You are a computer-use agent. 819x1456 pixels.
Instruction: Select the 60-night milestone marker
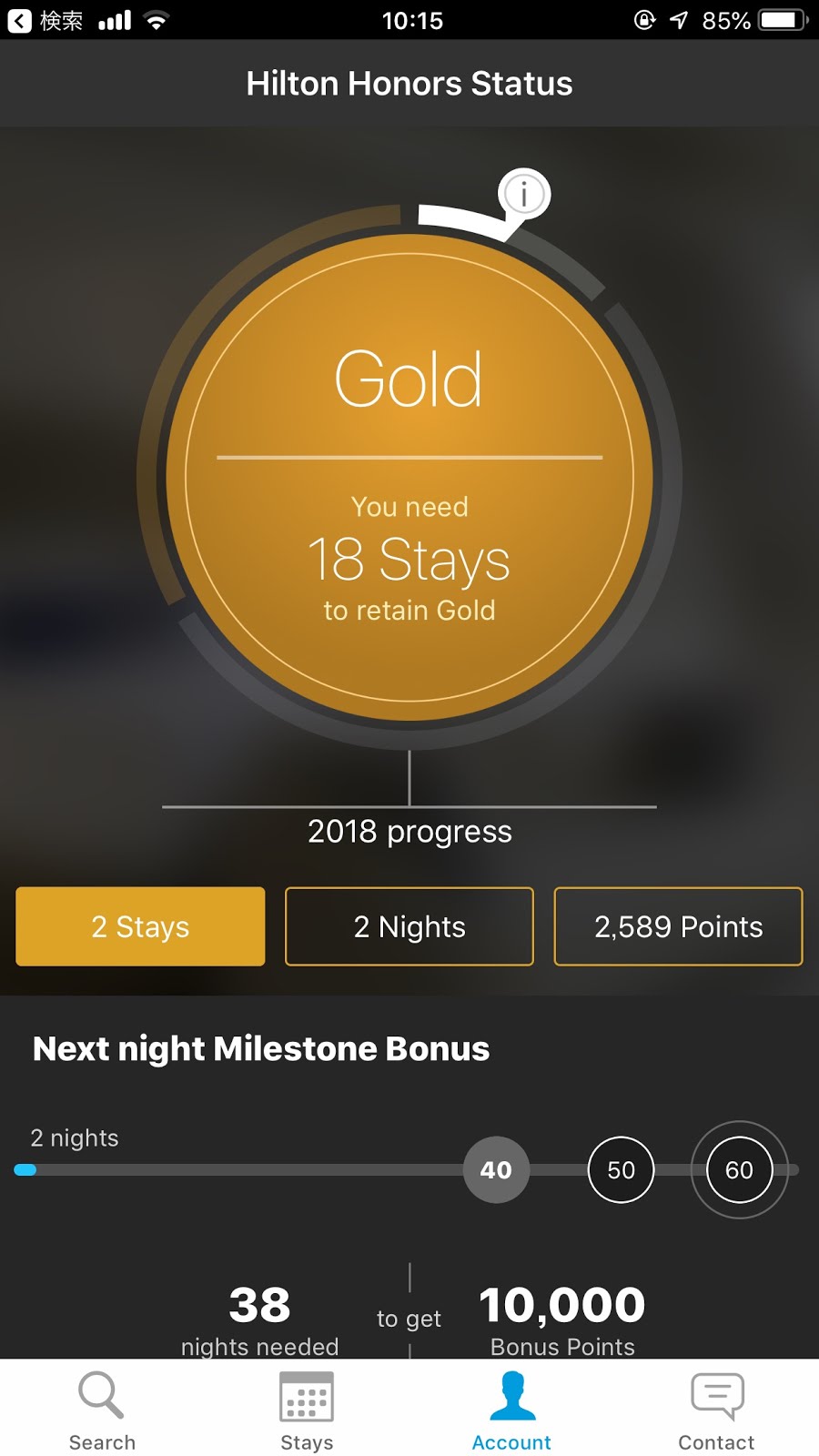739,1169
